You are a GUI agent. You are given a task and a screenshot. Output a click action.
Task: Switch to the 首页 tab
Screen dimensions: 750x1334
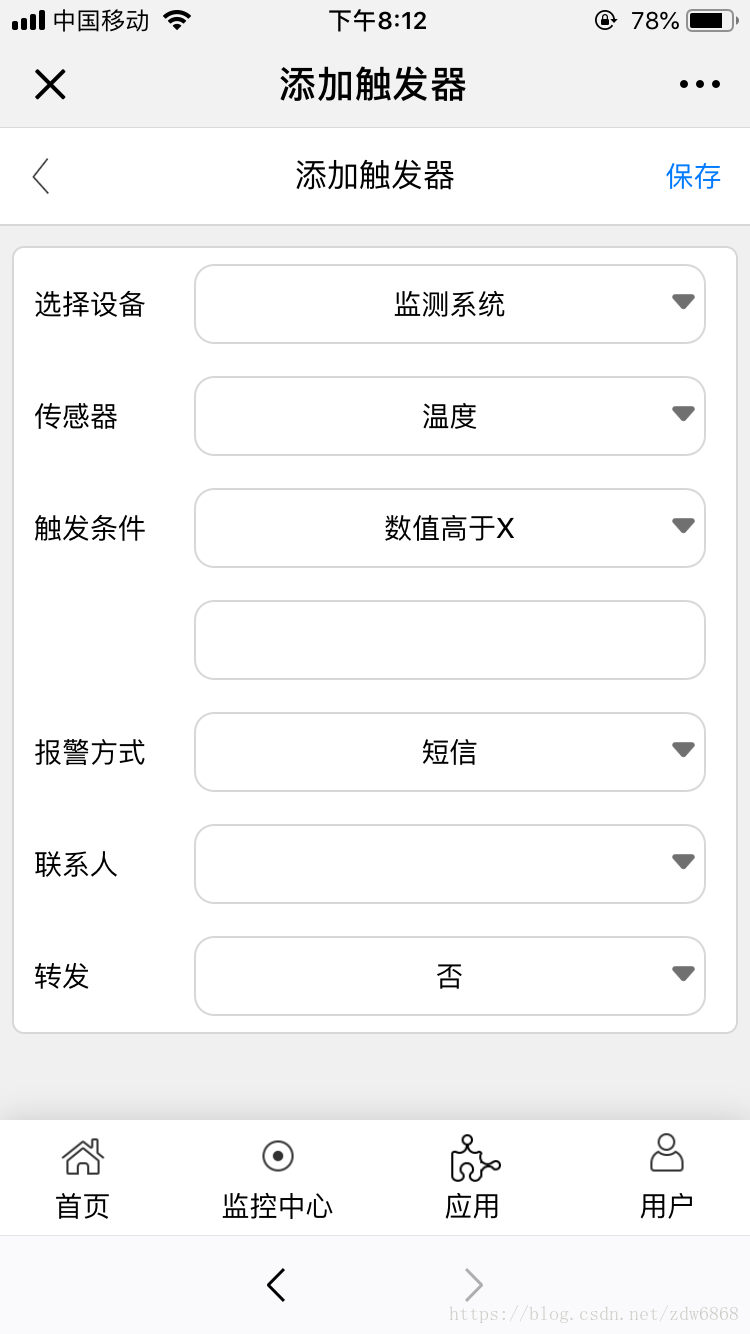point(83,1178)
